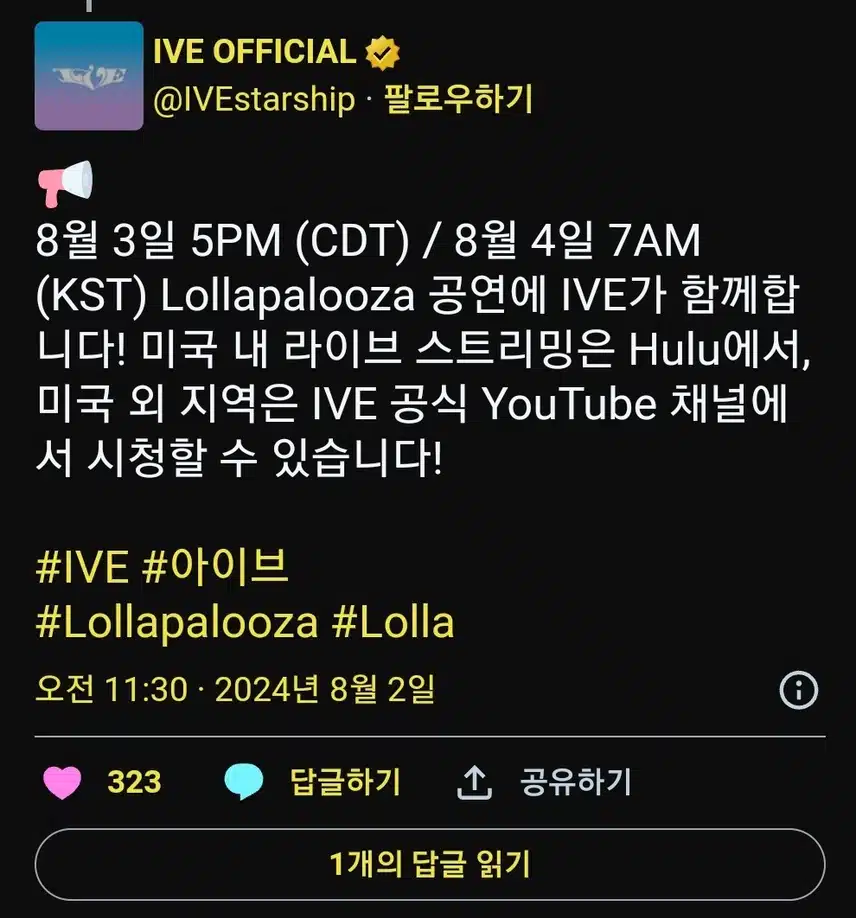Viewport: 856px width, 918px height.
Task: Tap the 팔로우하기 follow link
Action: (459, 100)
